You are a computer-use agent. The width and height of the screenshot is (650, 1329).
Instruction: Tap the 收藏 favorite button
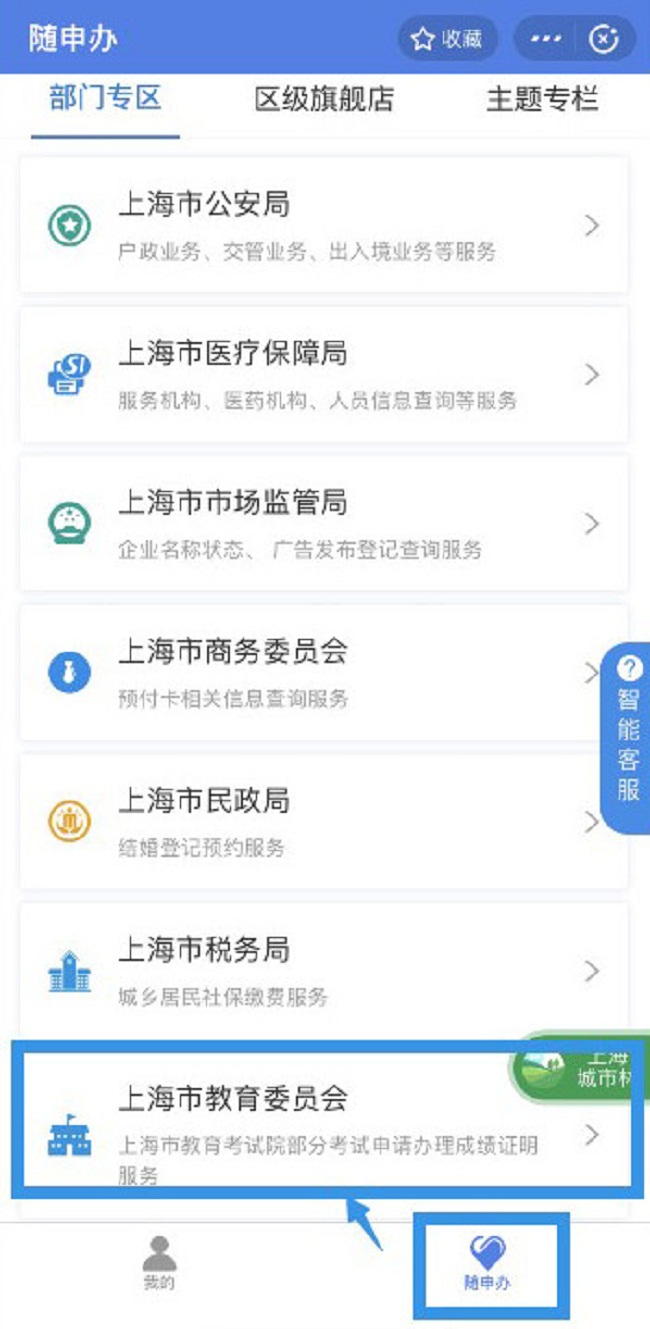click(x=448, y=39)
